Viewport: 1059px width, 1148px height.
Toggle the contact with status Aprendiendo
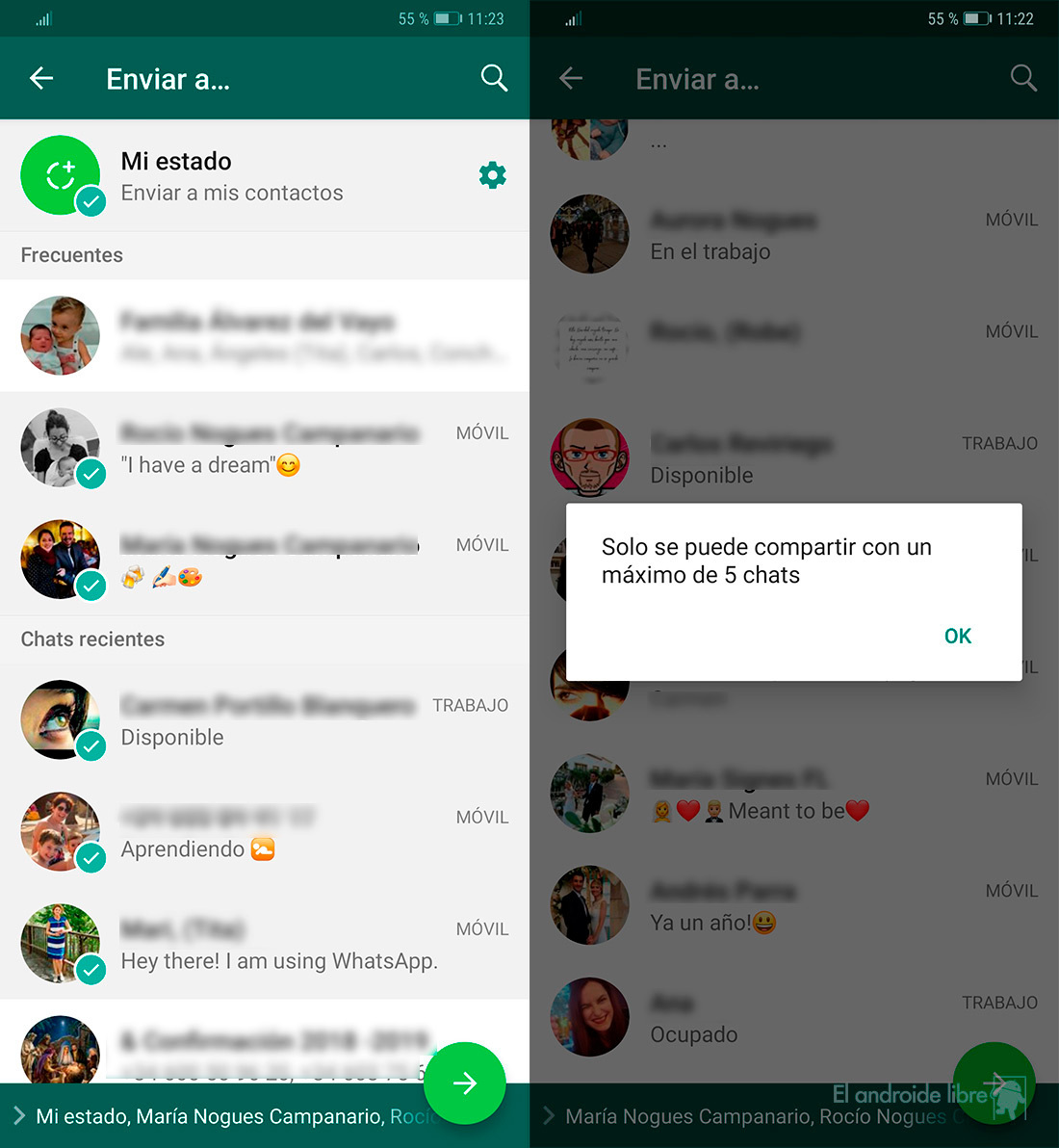[264, 832]
